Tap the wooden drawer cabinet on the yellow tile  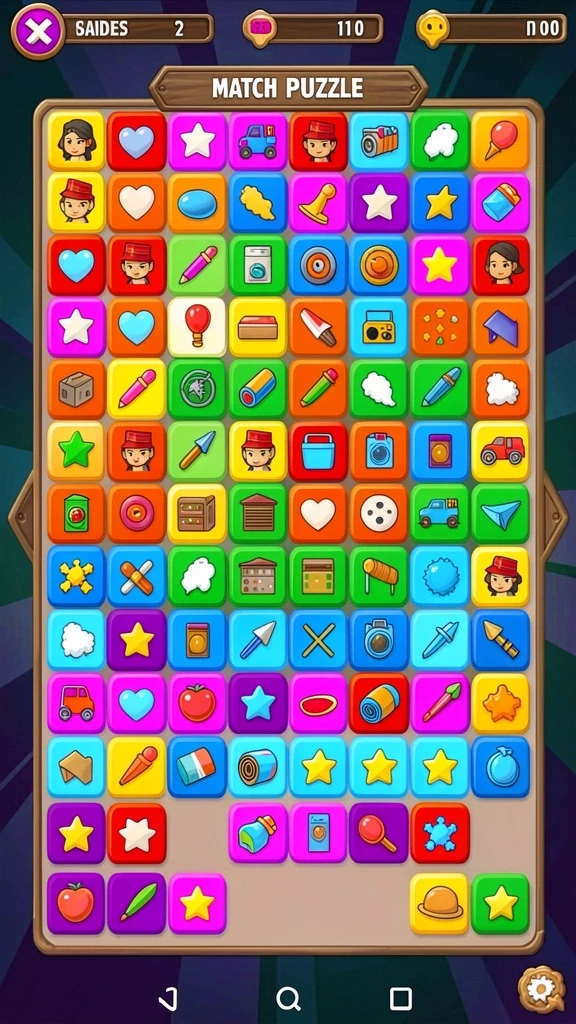pyautogui.click(x=197, y=513)
